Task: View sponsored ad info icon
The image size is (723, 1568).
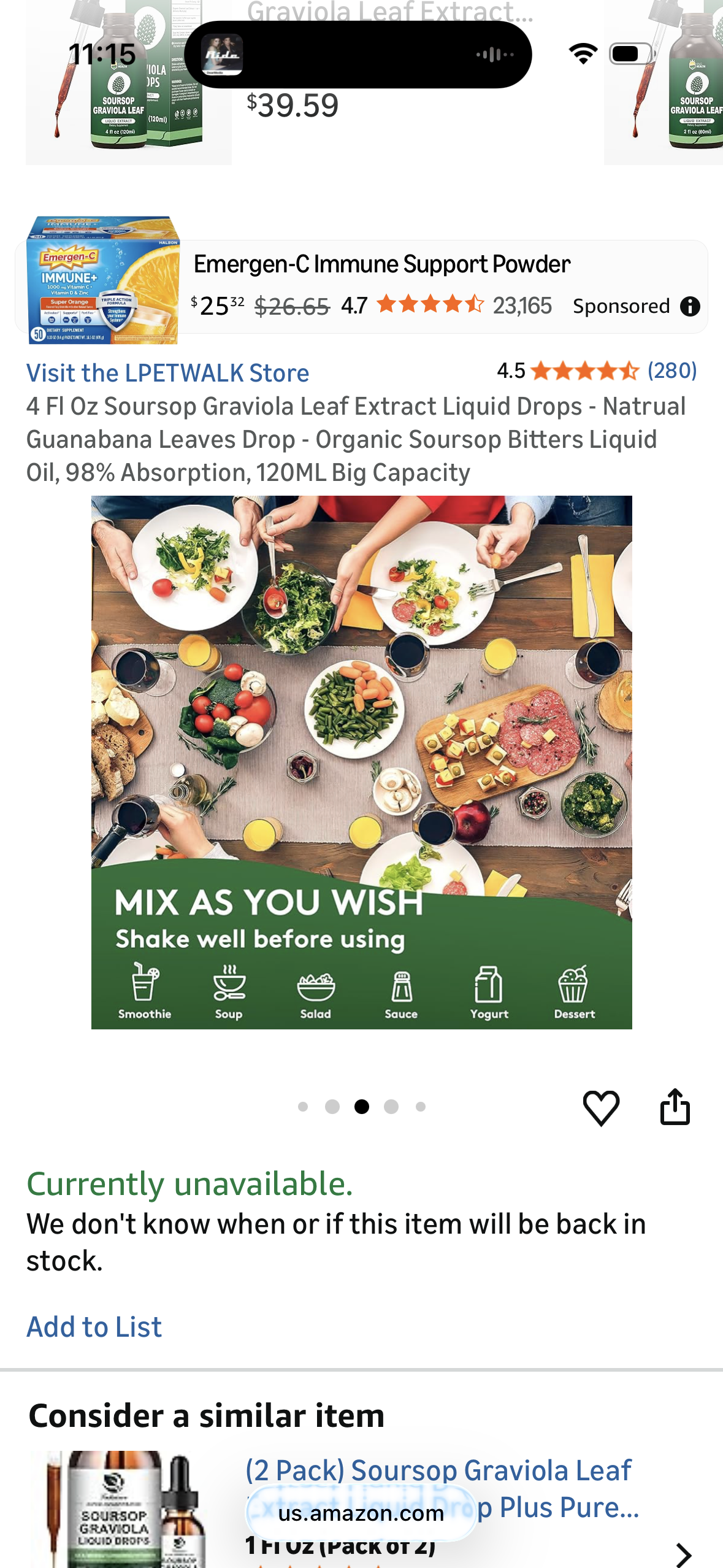Action: coord(690,306)
